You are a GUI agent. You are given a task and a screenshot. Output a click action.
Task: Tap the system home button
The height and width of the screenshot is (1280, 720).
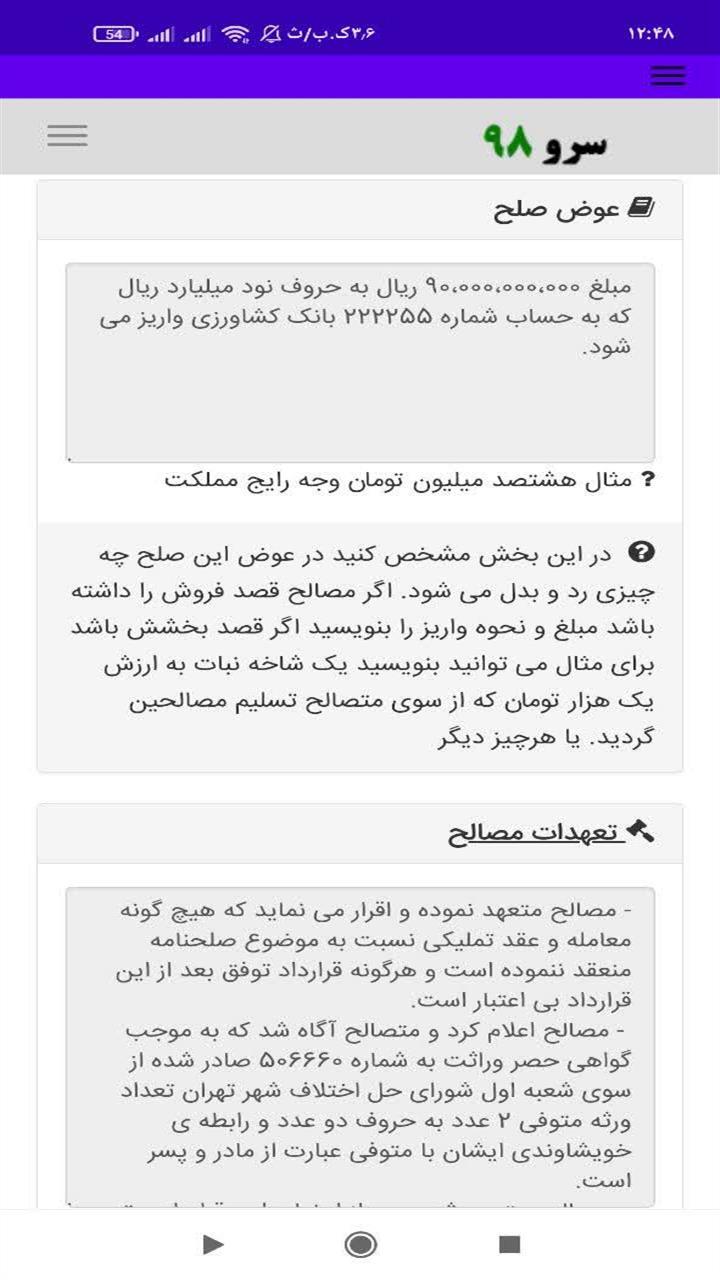[360, 1244]
